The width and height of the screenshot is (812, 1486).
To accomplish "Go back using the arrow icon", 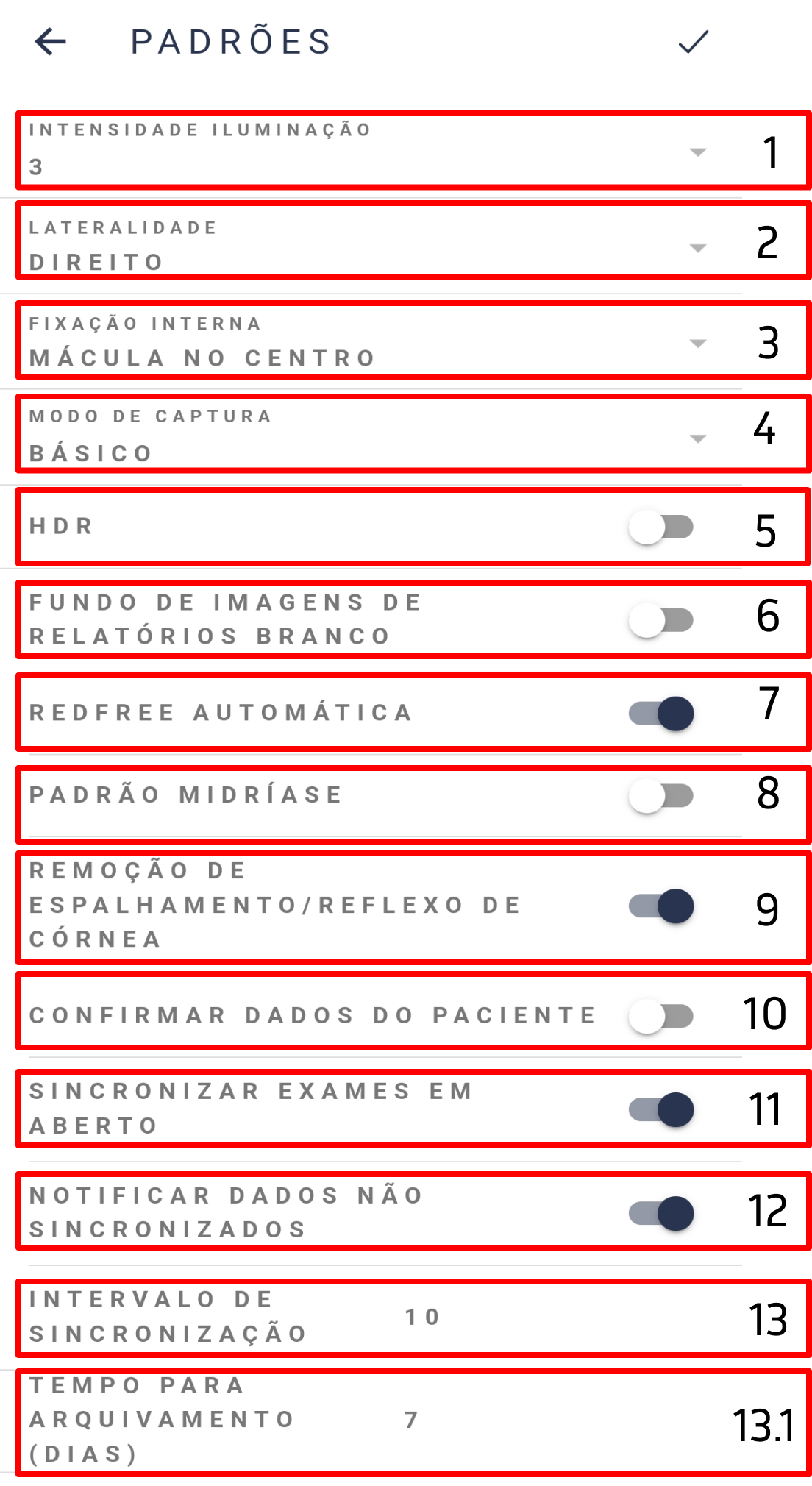I will [50, 42].
